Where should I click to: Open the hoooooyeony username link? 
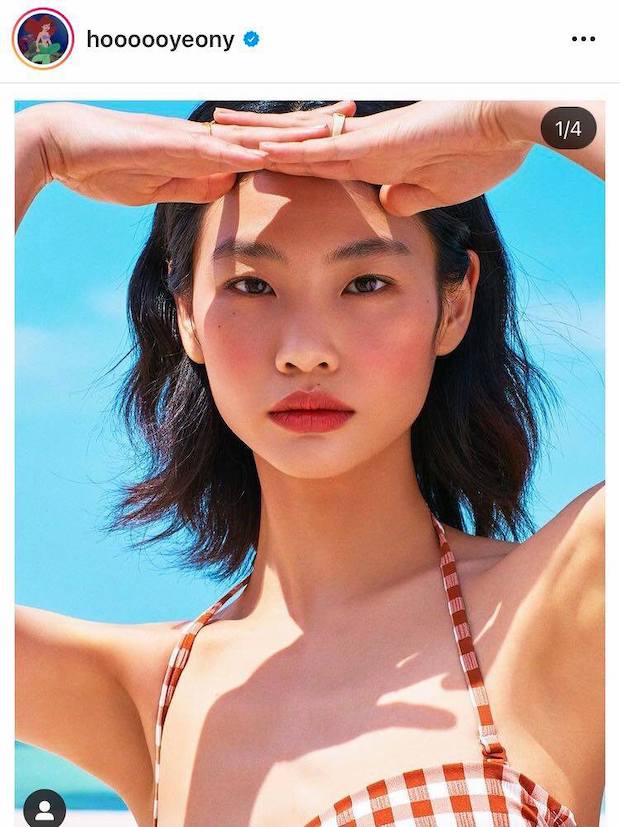(x=160, y=40)
